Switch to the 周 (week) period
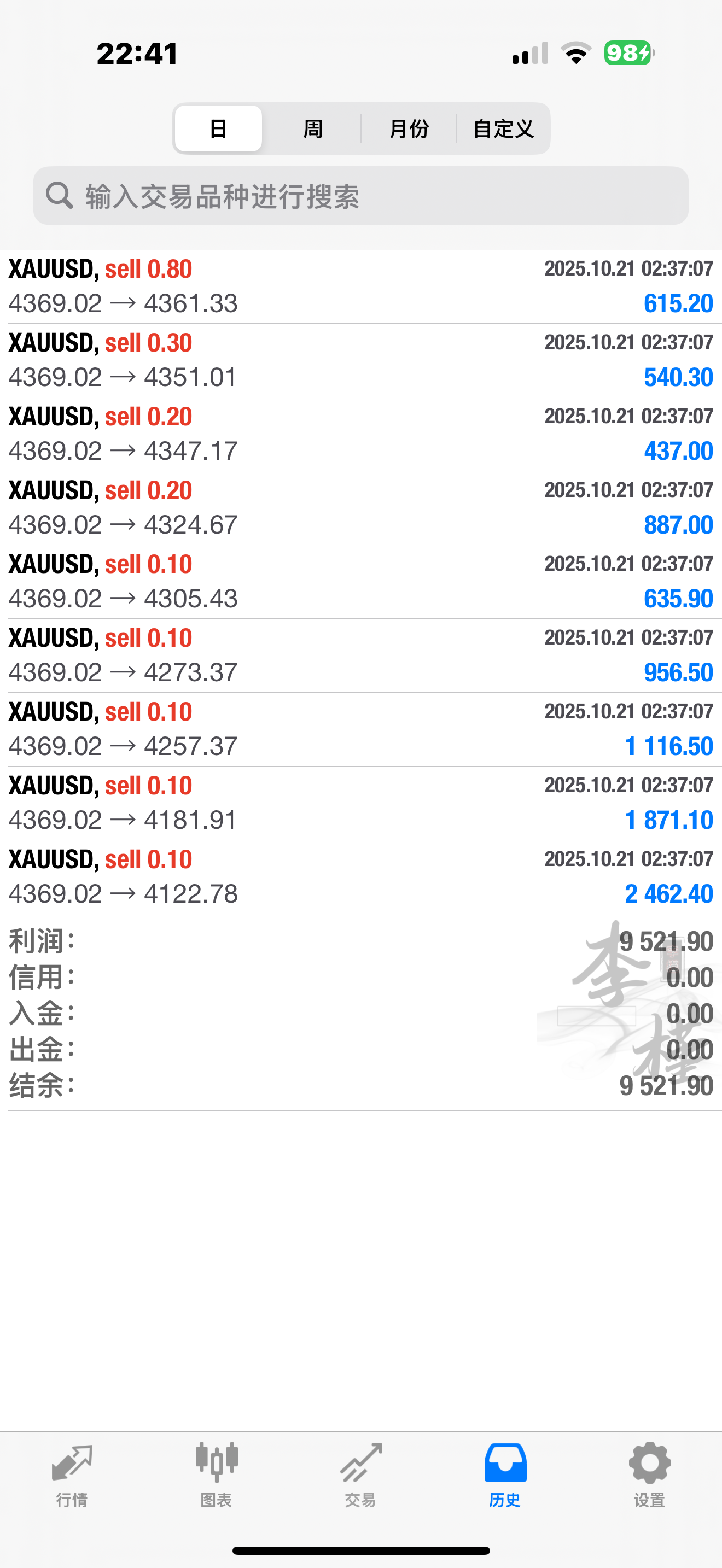 coord(313,128)
